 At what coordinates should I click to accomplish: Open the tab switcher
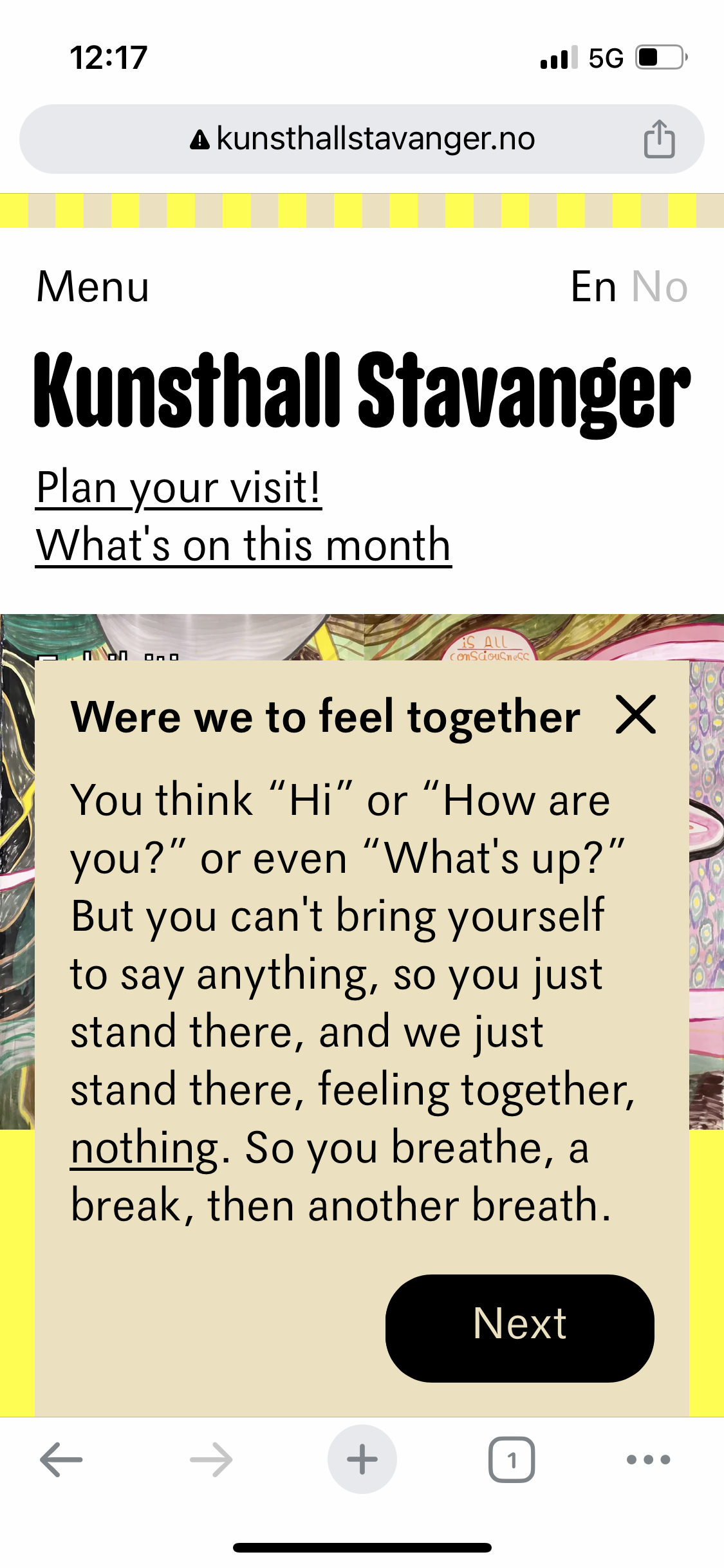[x=512, y=1459]
